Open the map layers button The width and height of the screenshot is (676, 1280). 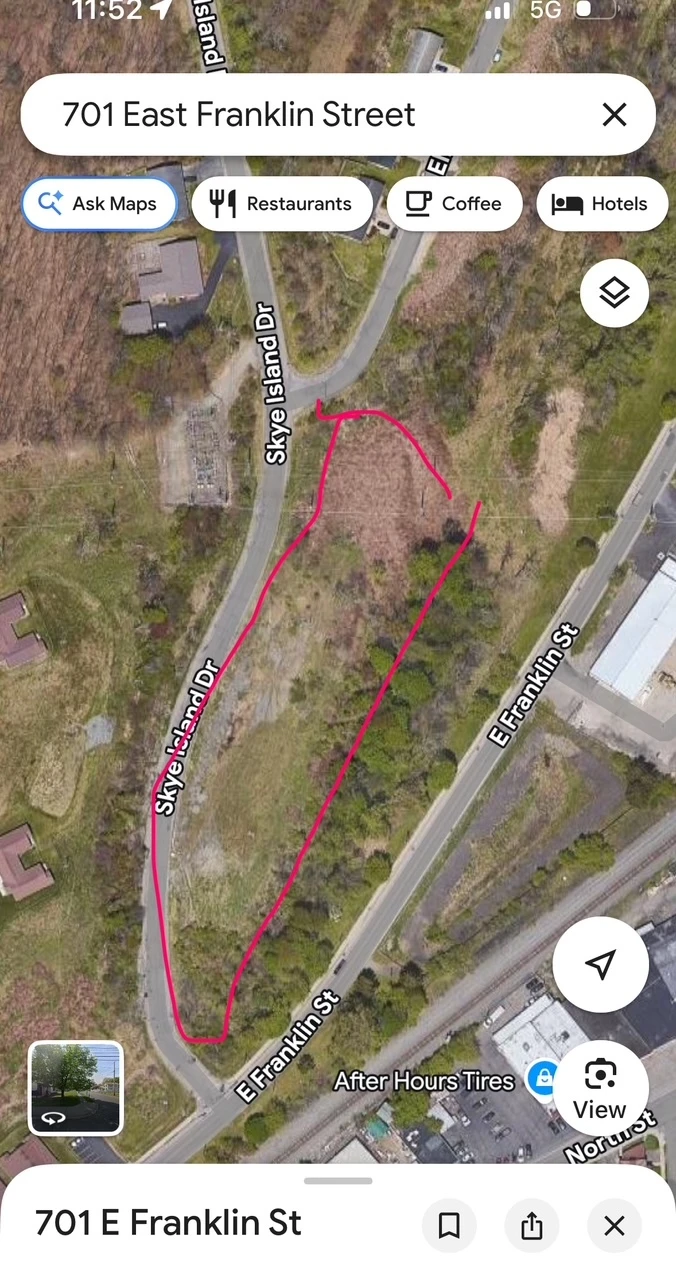(614, 293)
